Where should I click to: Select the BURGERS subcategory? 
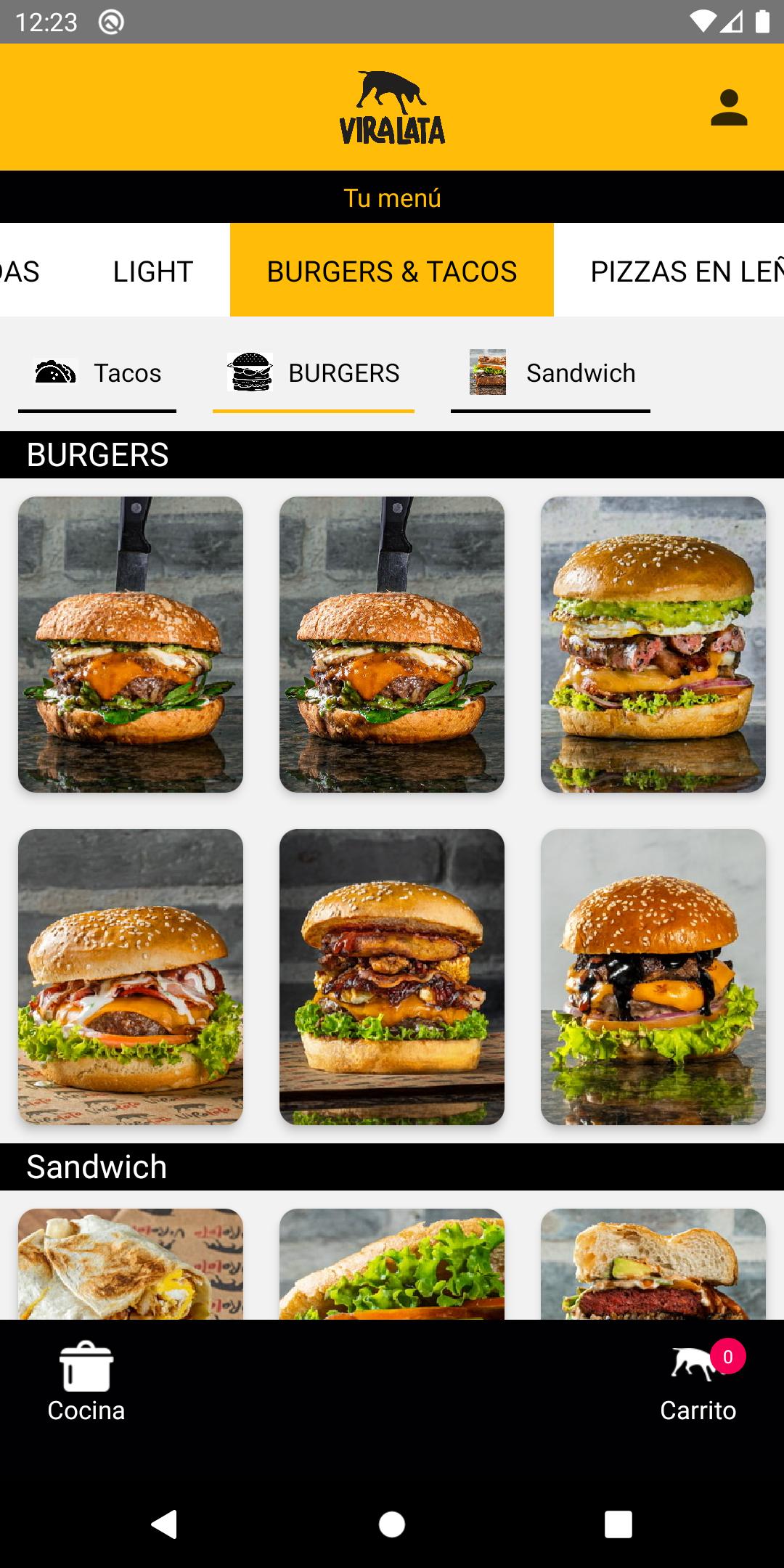[x=314, y=374]
